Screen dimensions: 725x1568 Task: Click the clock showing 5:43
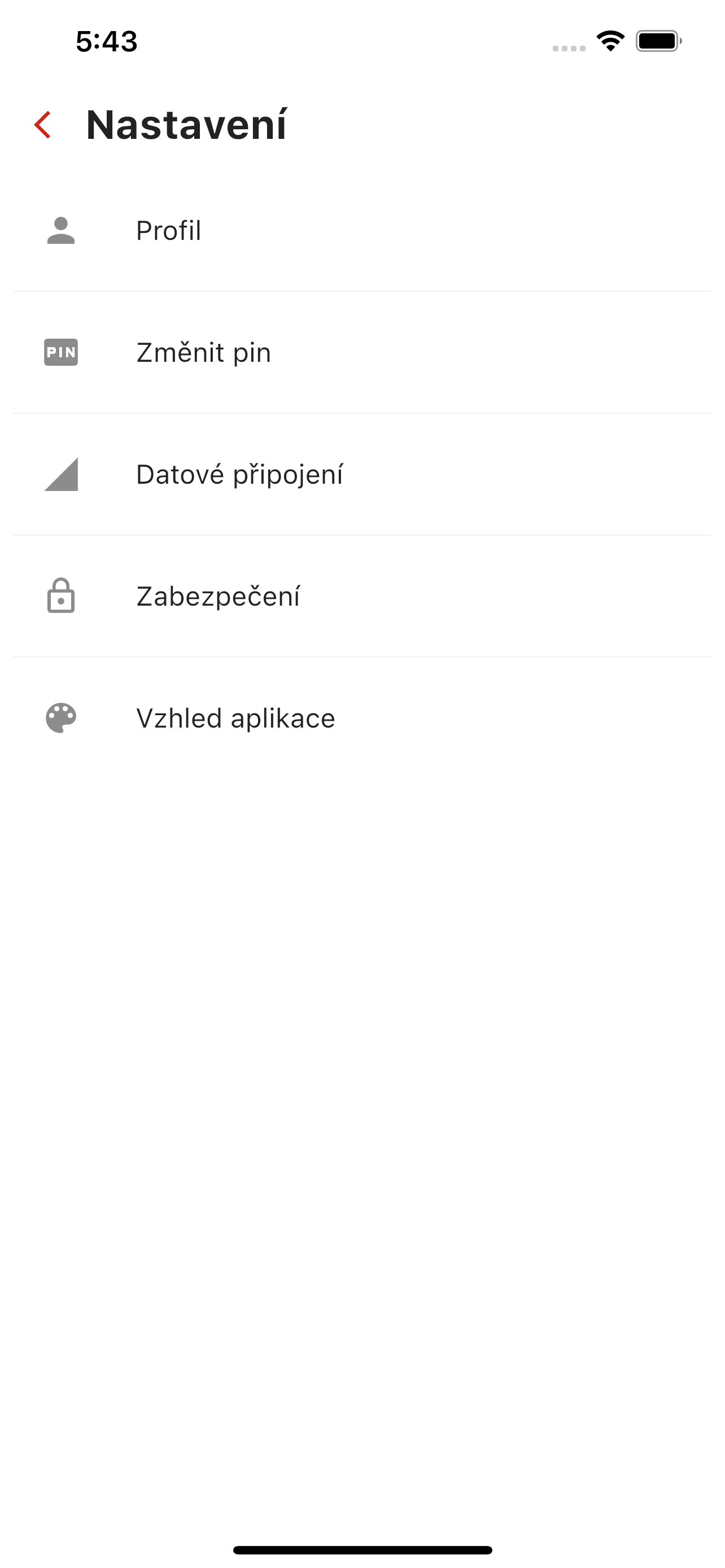[x=106, y=41]
